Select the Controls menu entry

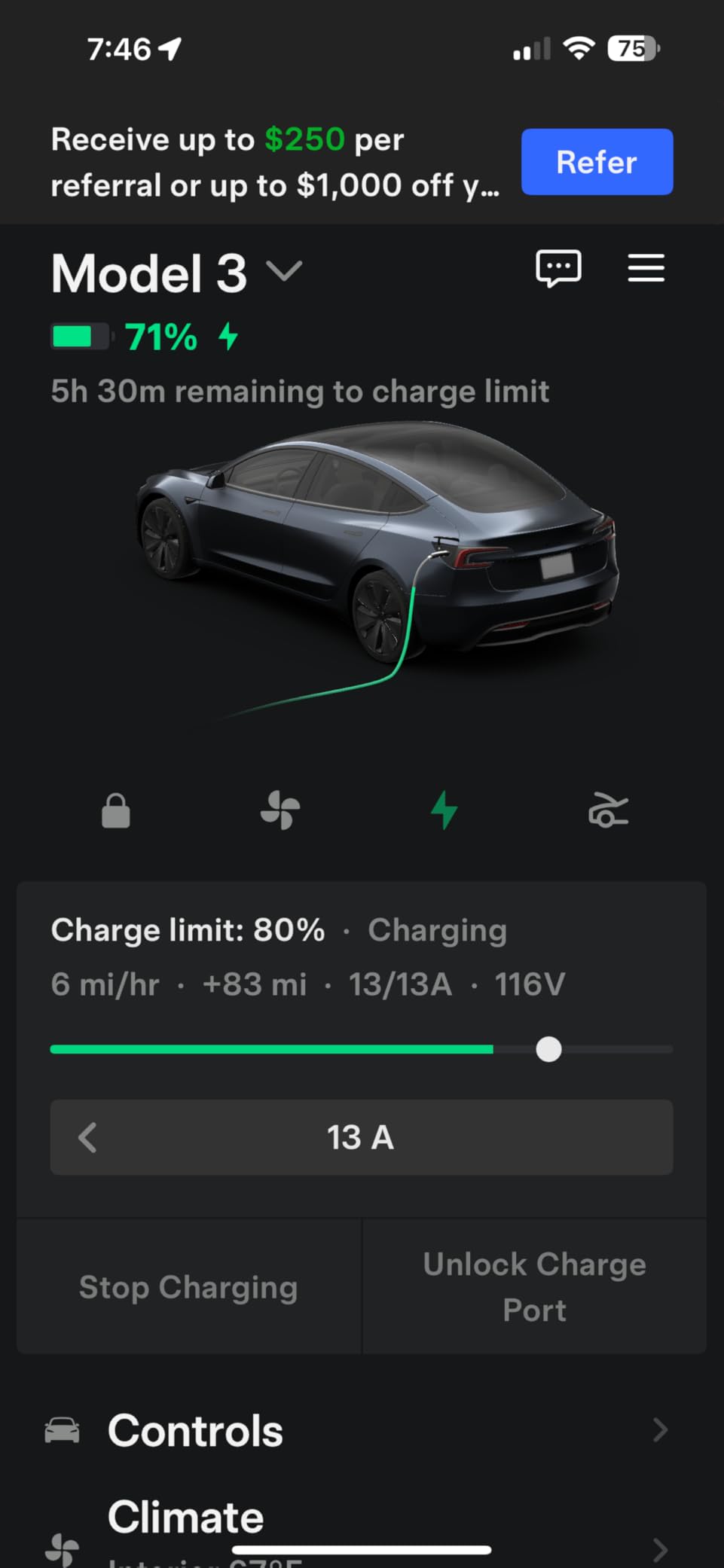(195, 1429)
